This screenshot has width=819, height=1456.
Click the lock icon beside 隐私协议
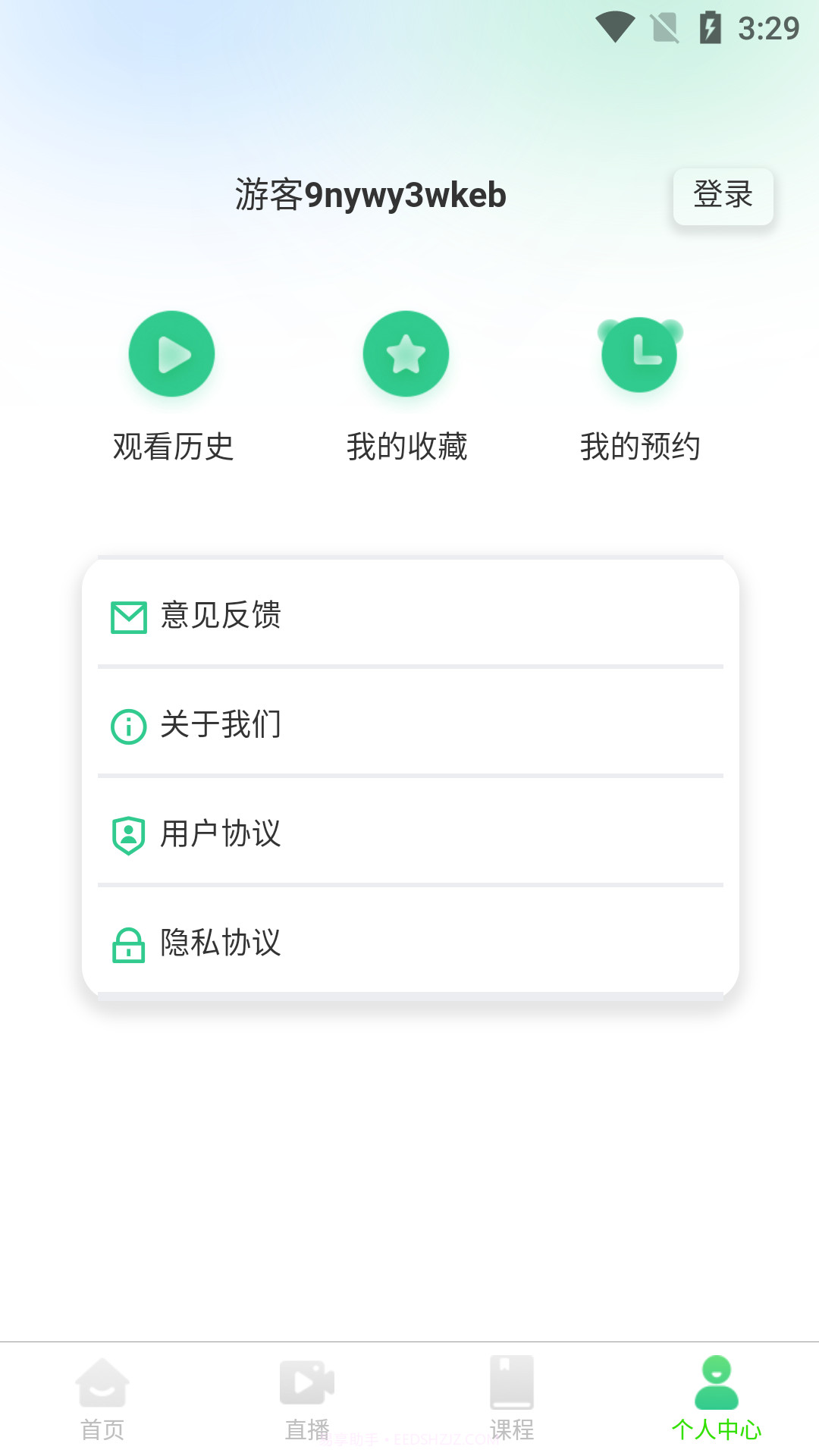point(128,944)
